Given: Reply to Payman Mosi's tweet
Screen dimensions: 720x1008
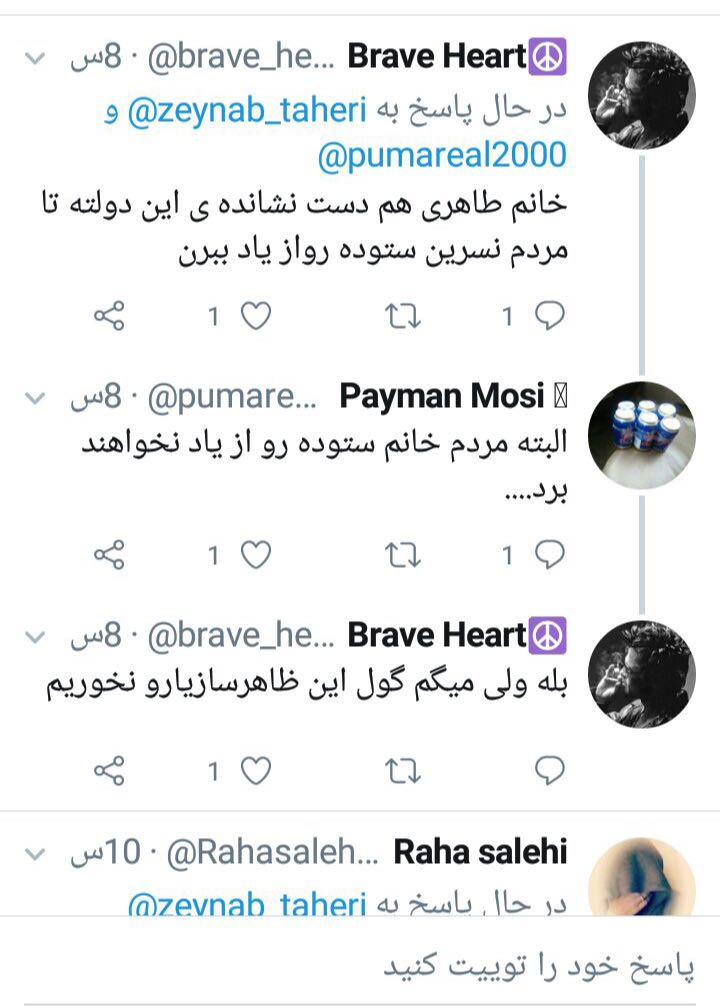Looking at the screenshot, I should (x=548, y=555).
